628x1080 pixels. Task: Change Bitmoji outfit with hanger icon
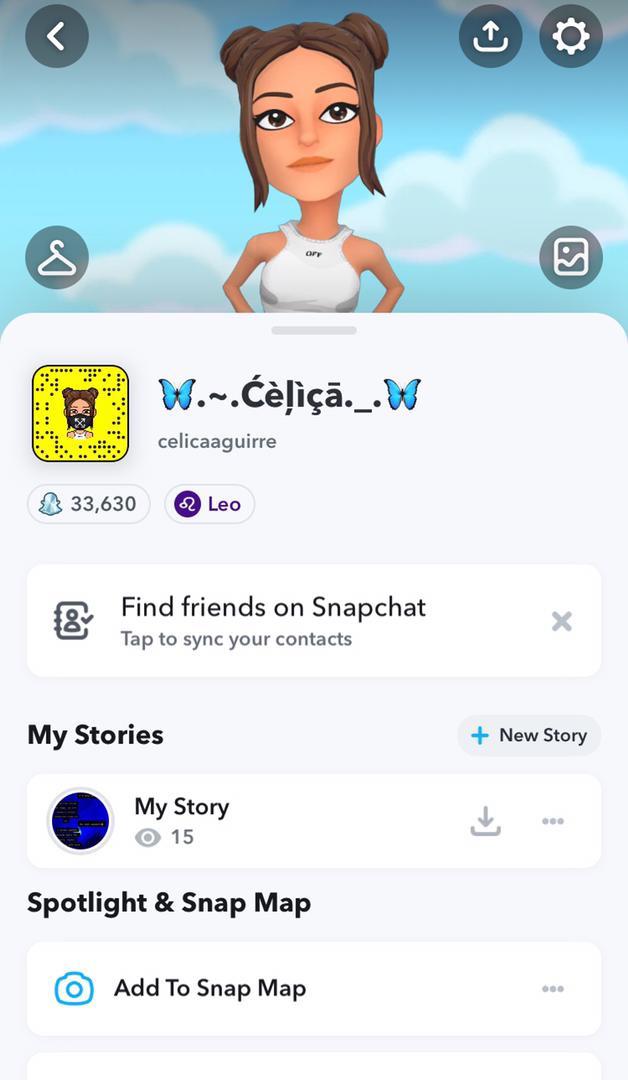tap(57, 258)
